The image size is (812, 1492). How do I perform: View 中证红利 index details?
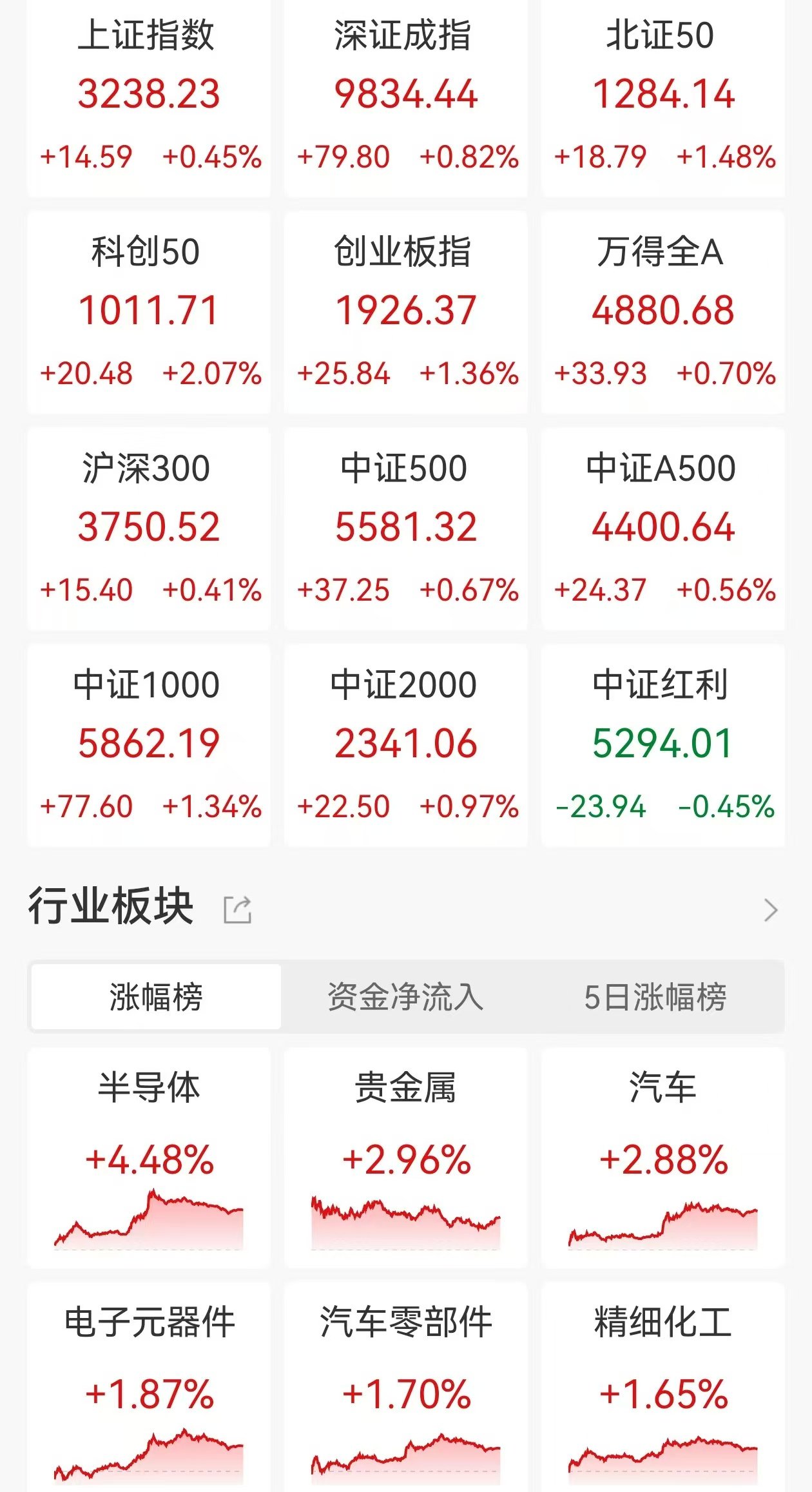click(663, 745)
